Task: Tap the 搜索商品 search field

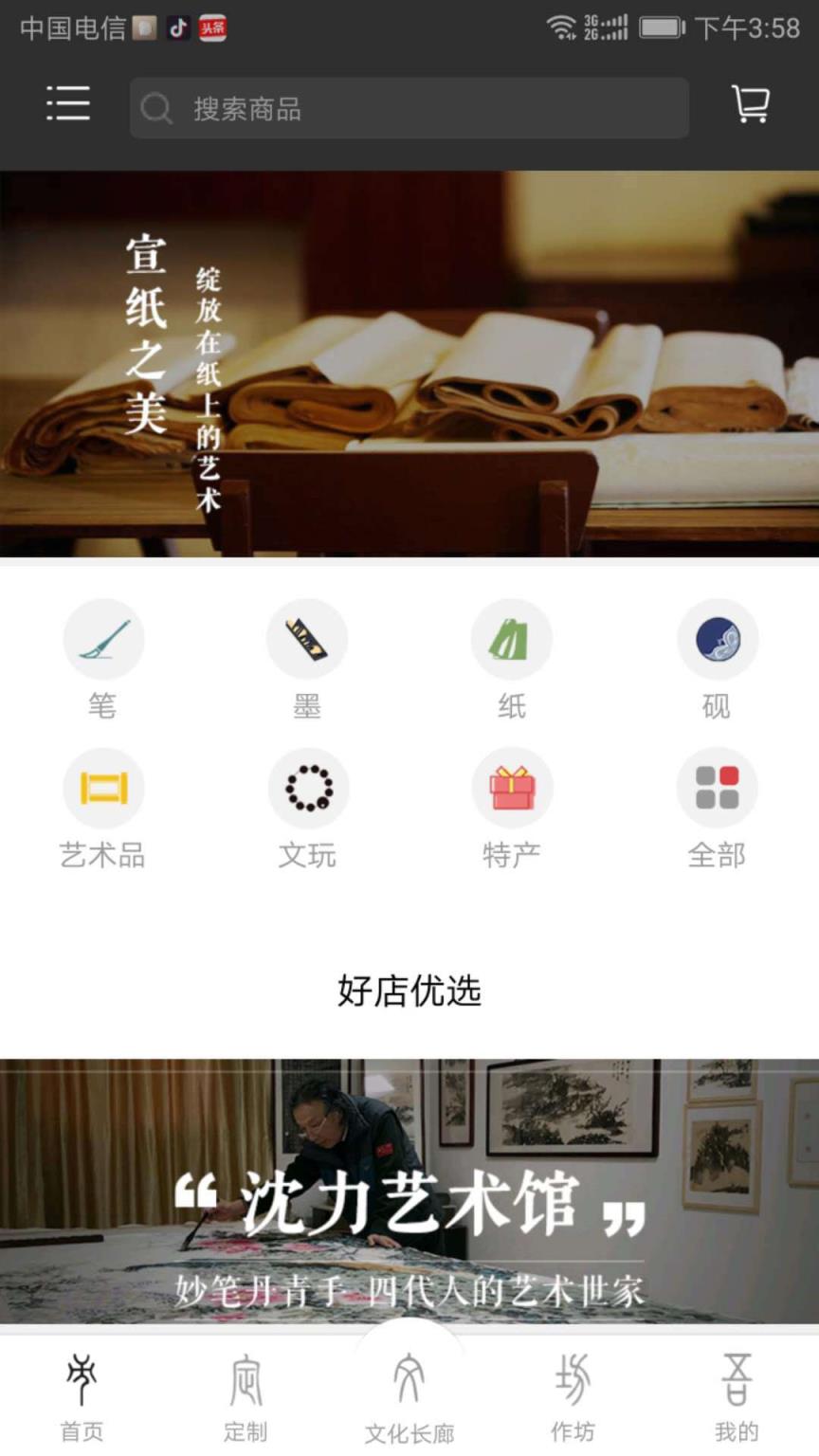Action: [x=409, y=107]
